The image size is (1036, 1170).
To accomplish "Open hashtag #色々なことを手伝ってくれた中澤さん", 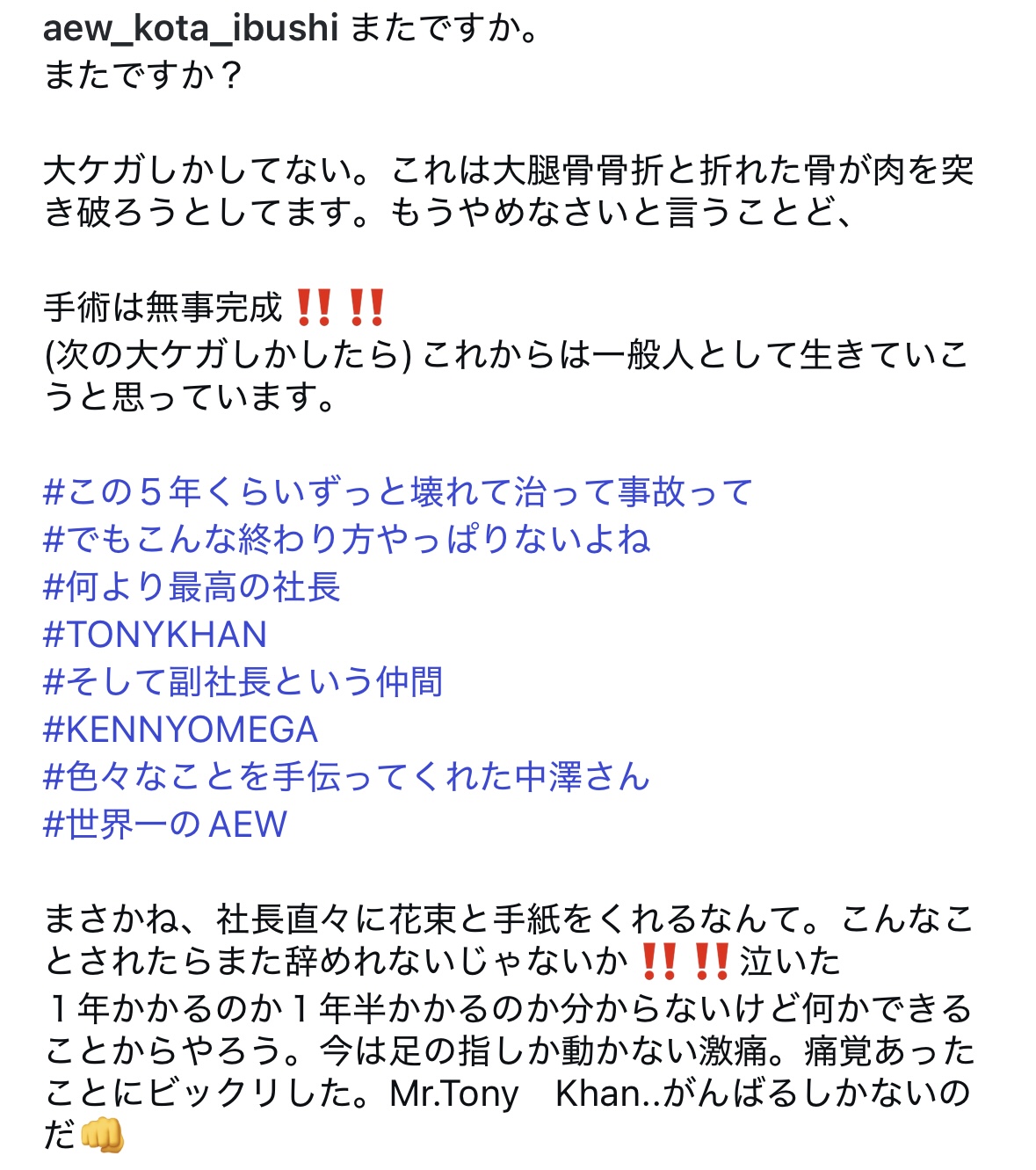I will click(x=346, y=777).
